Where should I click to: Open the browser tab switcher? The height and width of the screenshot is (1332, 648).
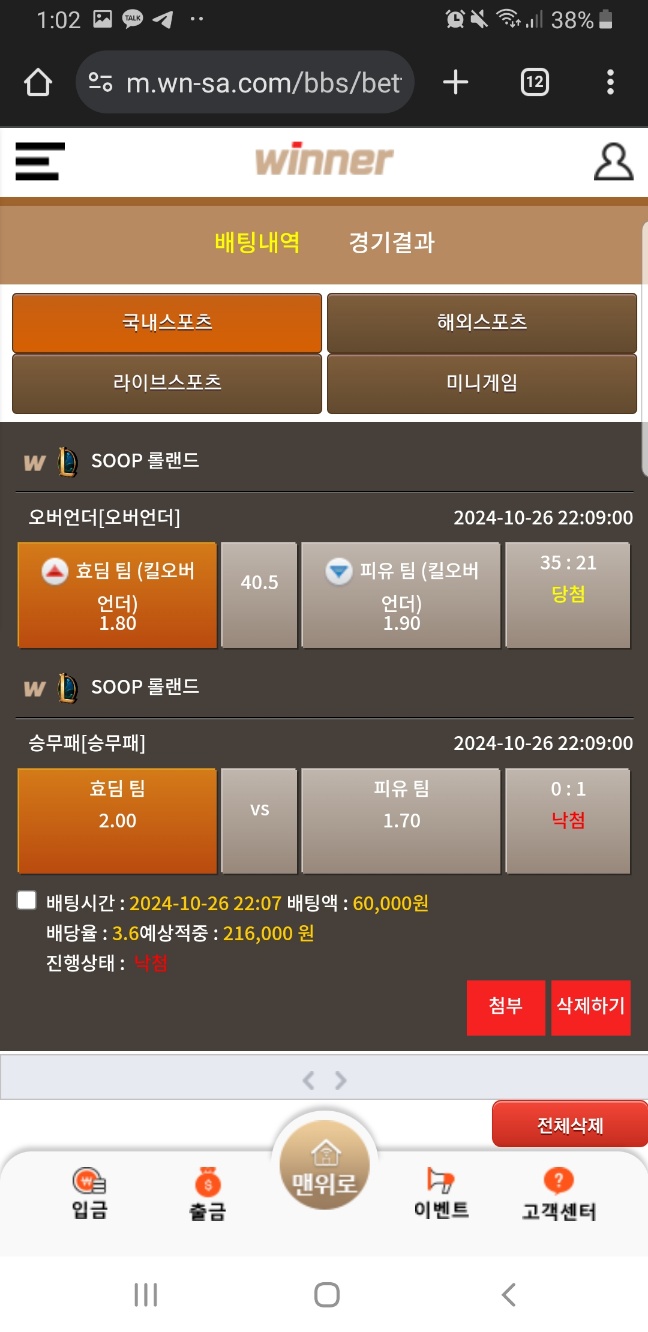(x=535, y=82)
